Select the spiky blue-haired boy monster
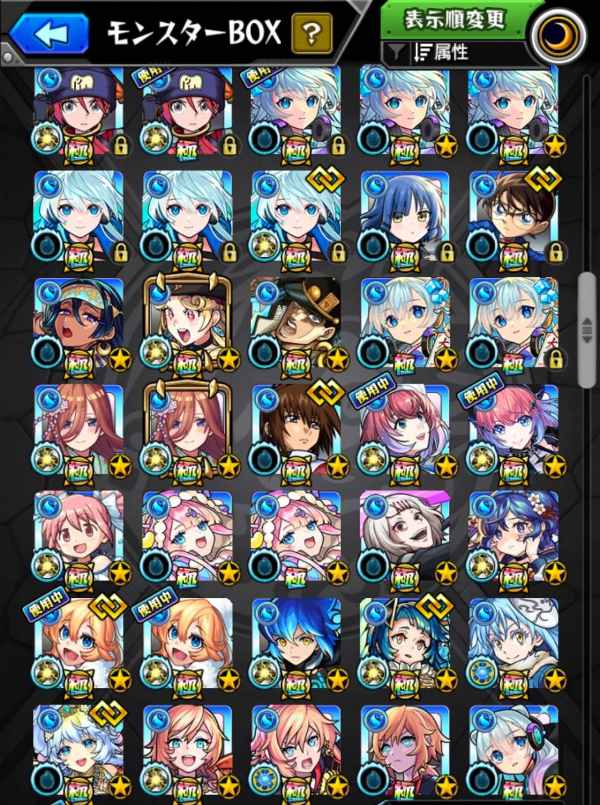600x805 pixels. pos(296,642)
